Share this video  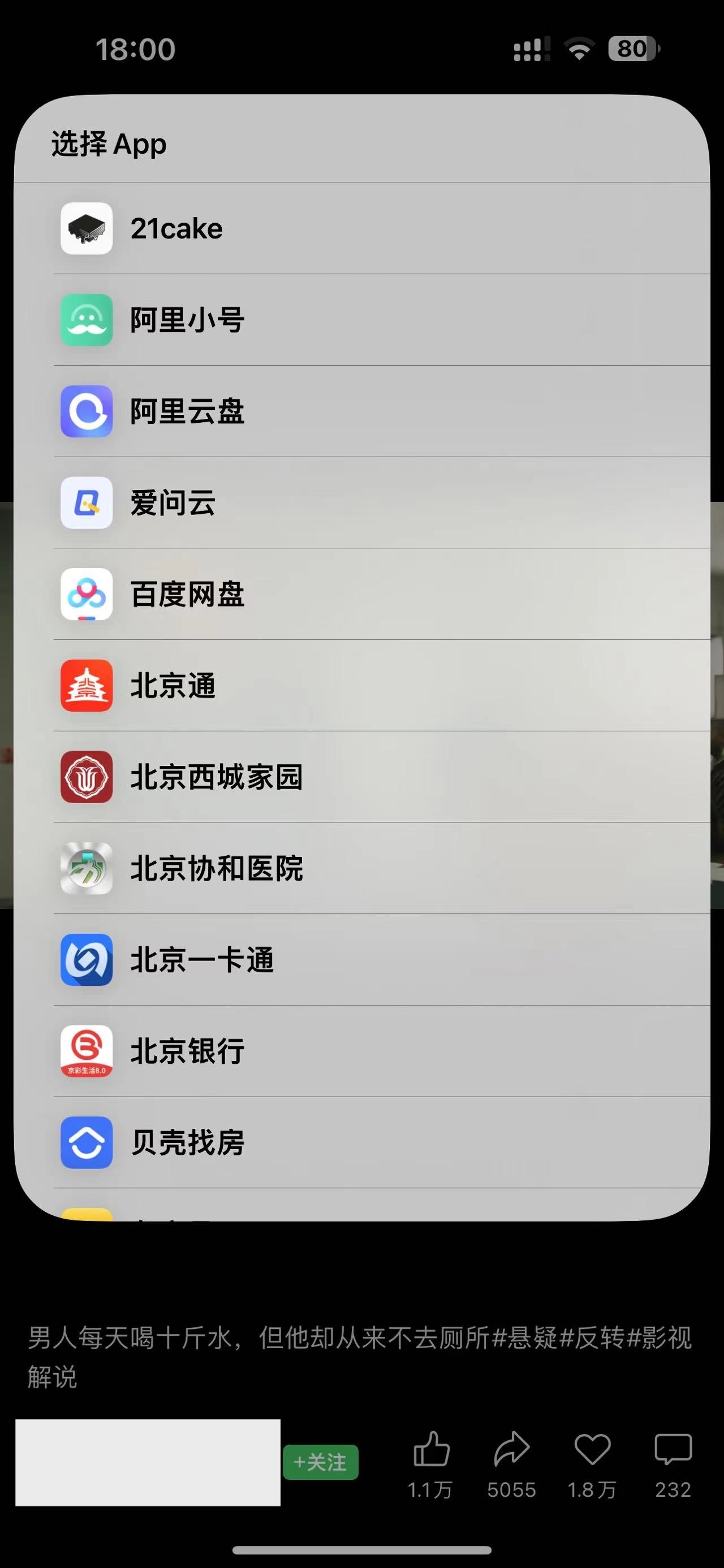pyautogui.click(x=511, y=1450)
